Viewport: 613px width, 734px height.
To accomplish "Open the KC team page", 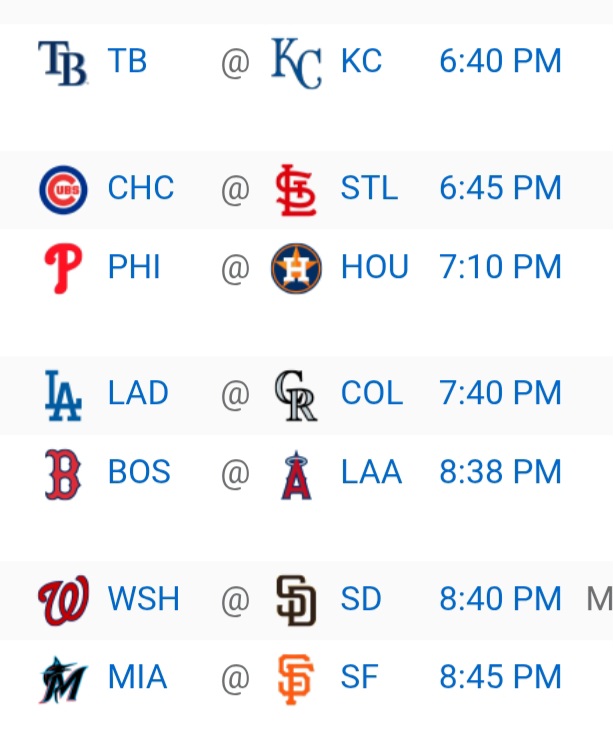I will (x=361, y=61).
